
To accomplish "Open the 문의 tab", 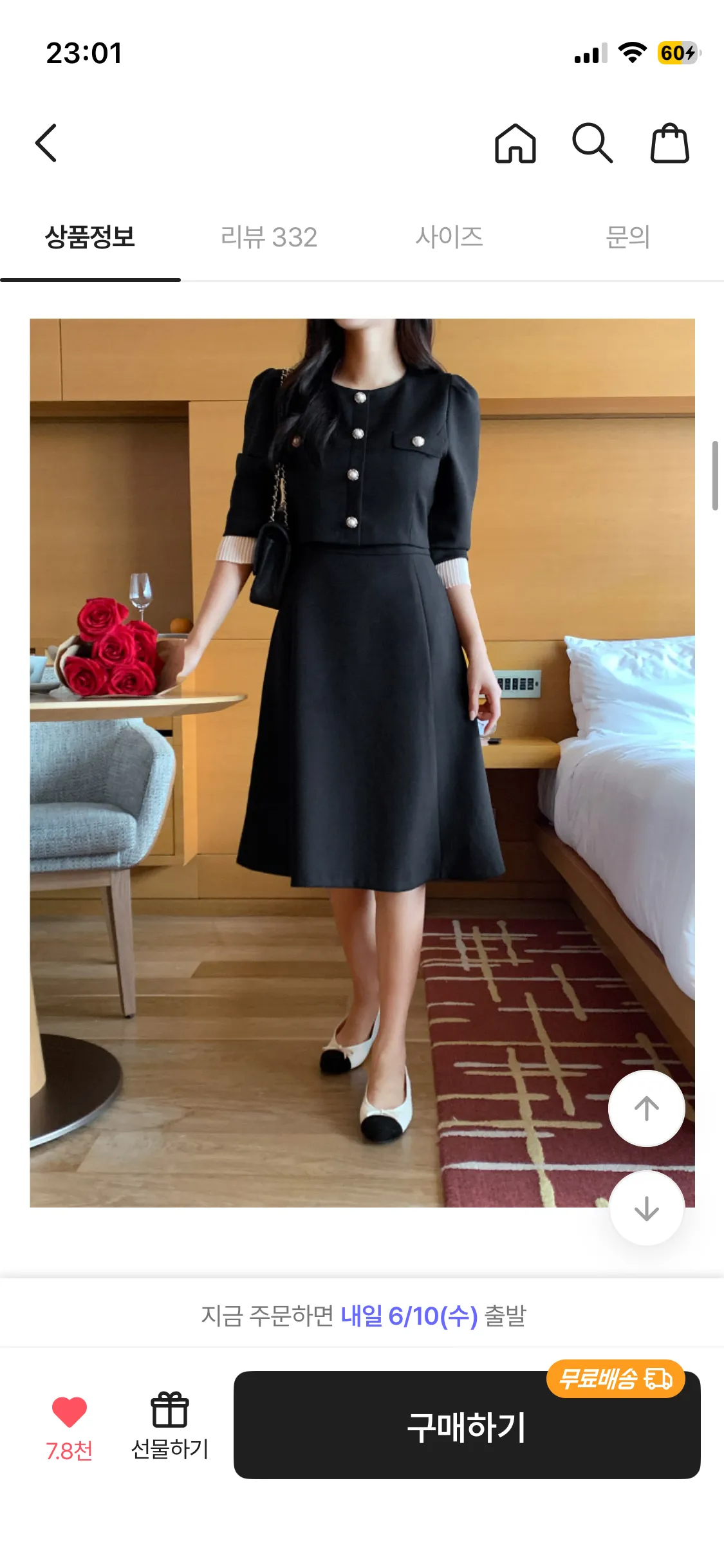I will click(628, 237).
